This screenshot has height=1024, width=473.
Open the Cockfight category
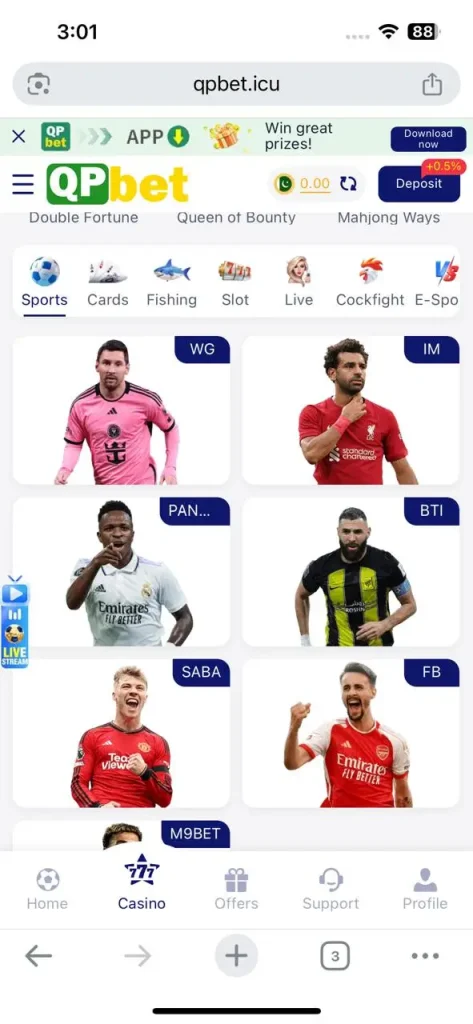[370, 283]
